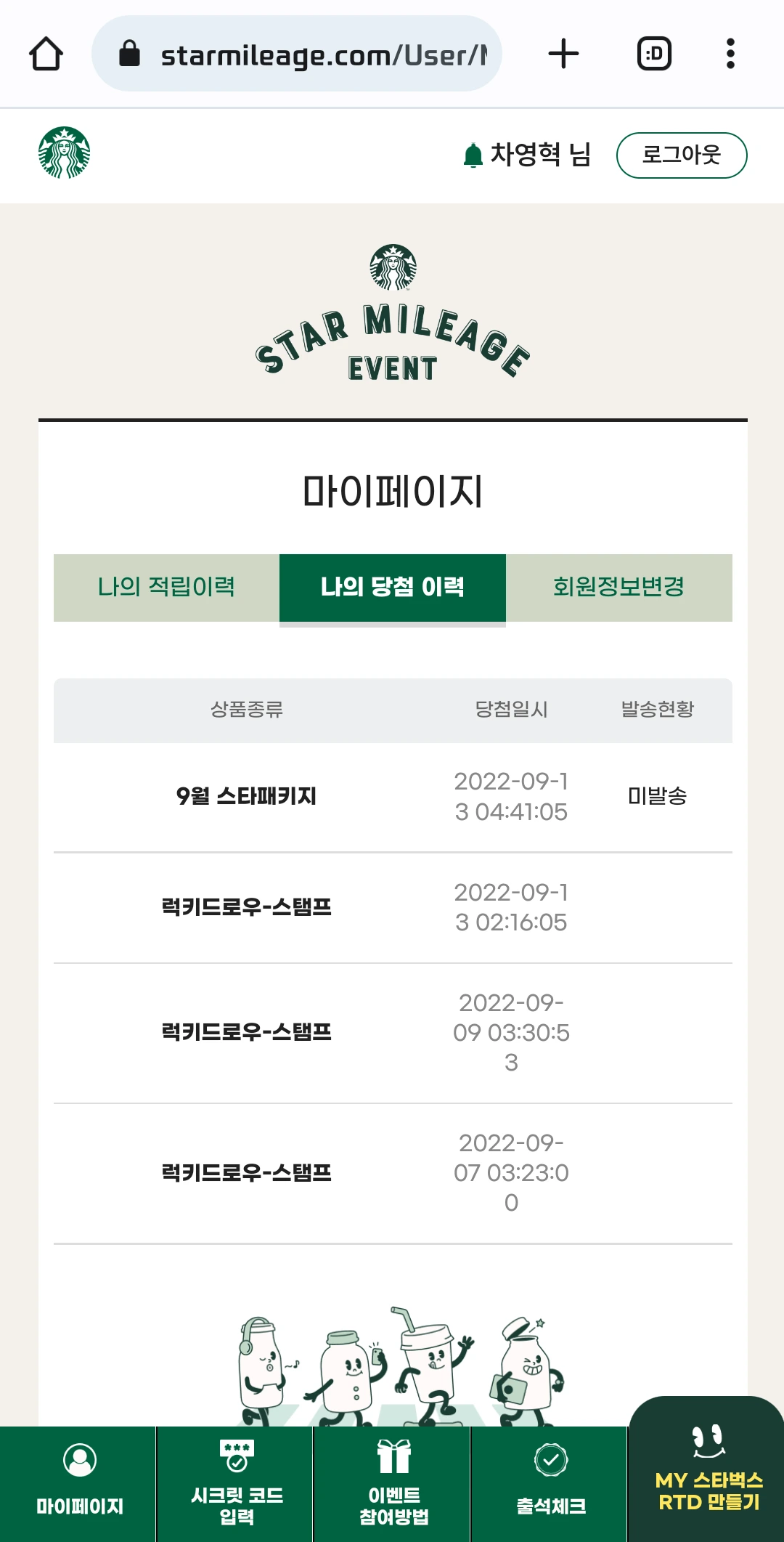Tap the starmileage.com address bar
784x1542 pixels.
[296, 54]
